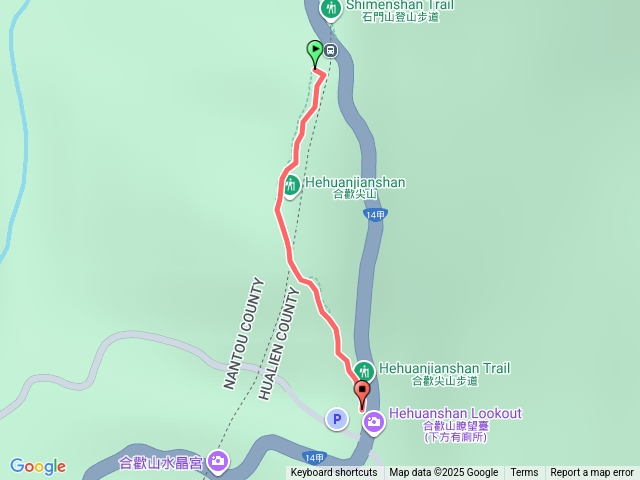The height and width of the screenshot is (480, 640).
Task: Open the Keyboard shortcuts dialog
Action: [x=334, y=473]
